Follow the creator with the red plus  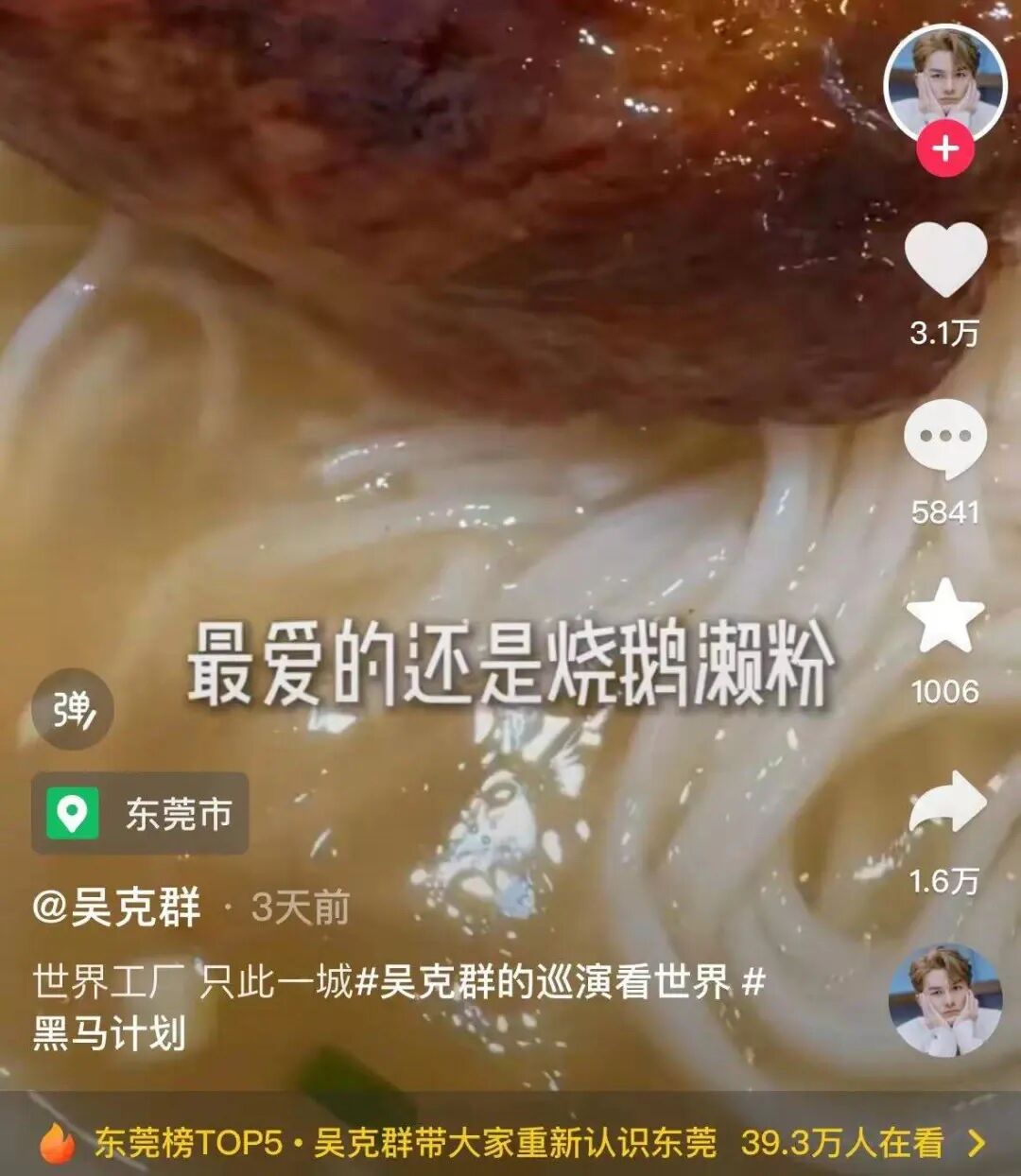pos(945,148)
